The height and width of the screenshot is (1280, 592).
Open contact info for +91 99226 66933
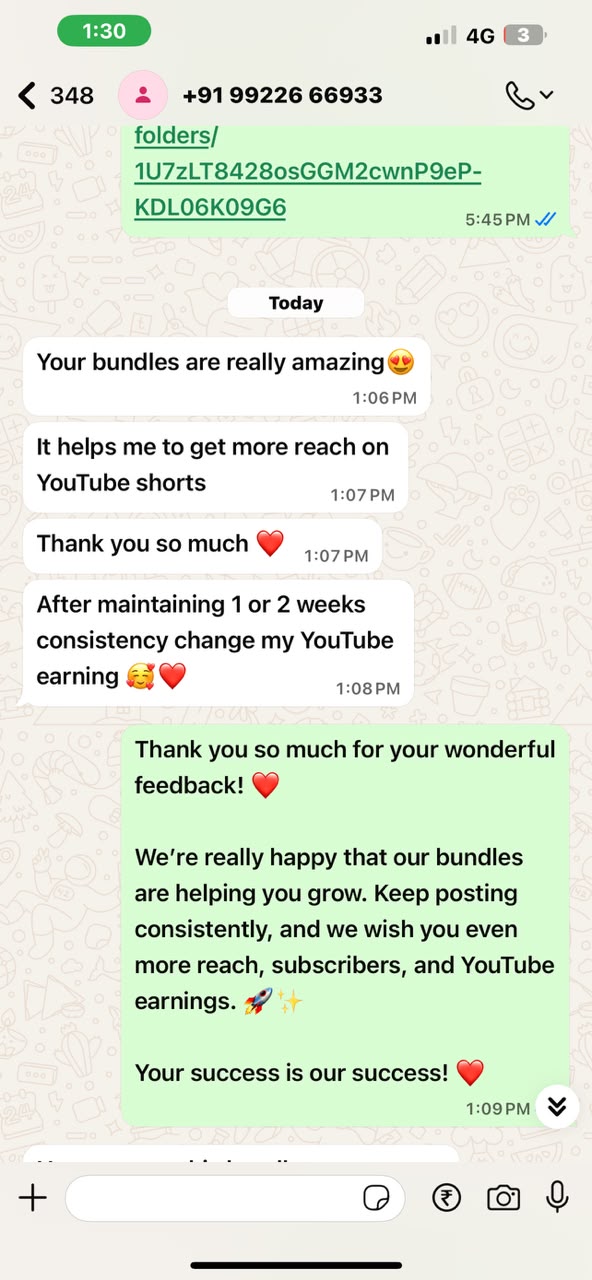click(282, 95)
